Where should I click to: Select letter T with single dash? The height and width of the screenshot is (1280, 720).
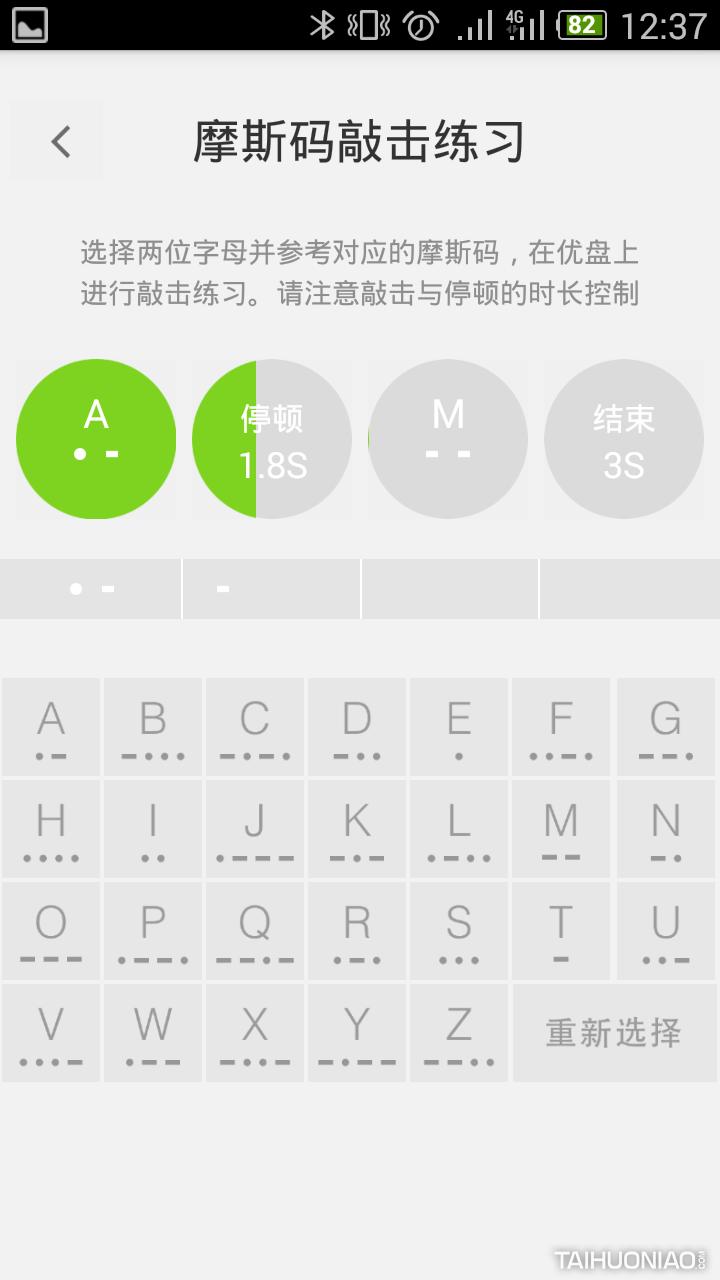(560, 931)
